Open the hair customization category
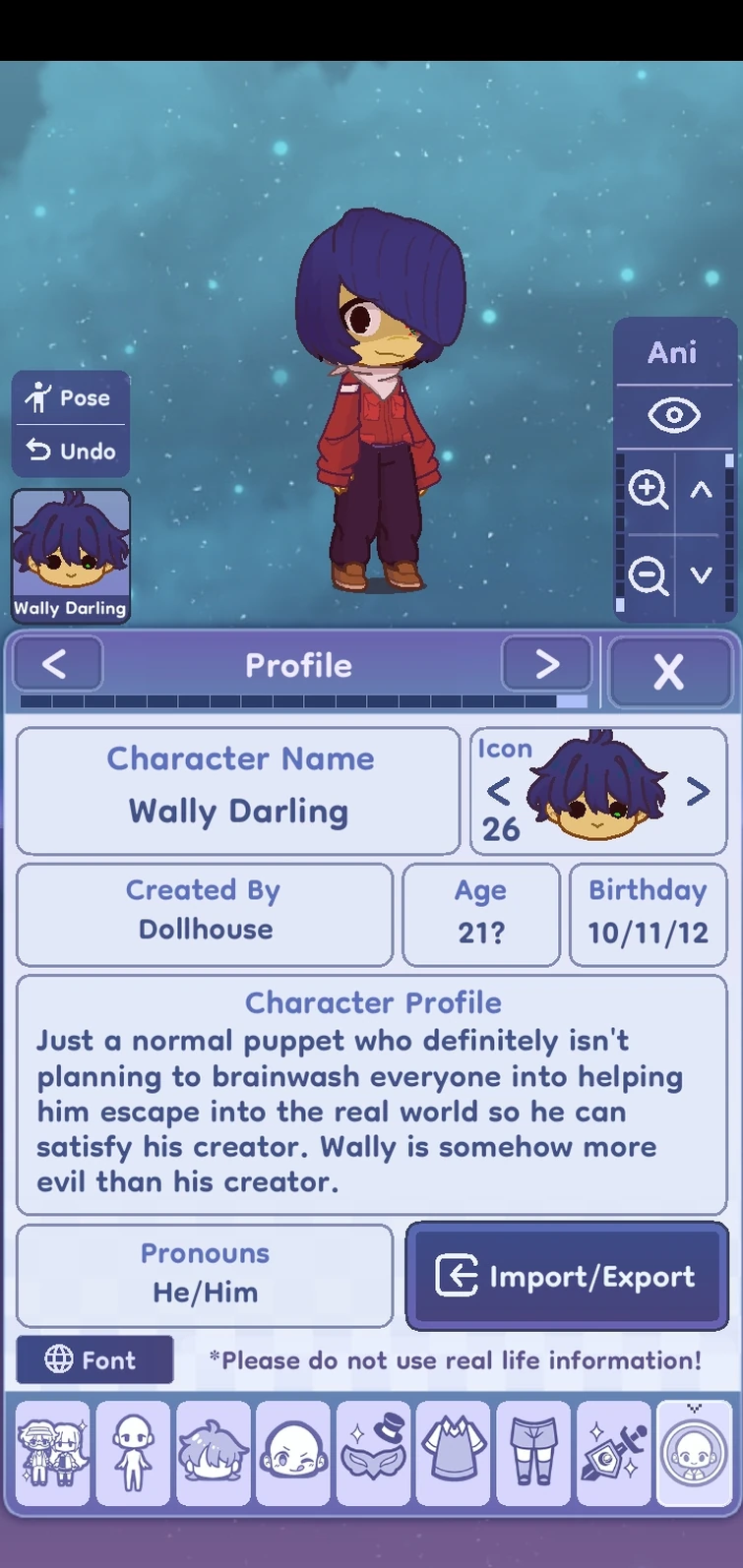Screen dimensions: 743x1568 (213, 1453)
